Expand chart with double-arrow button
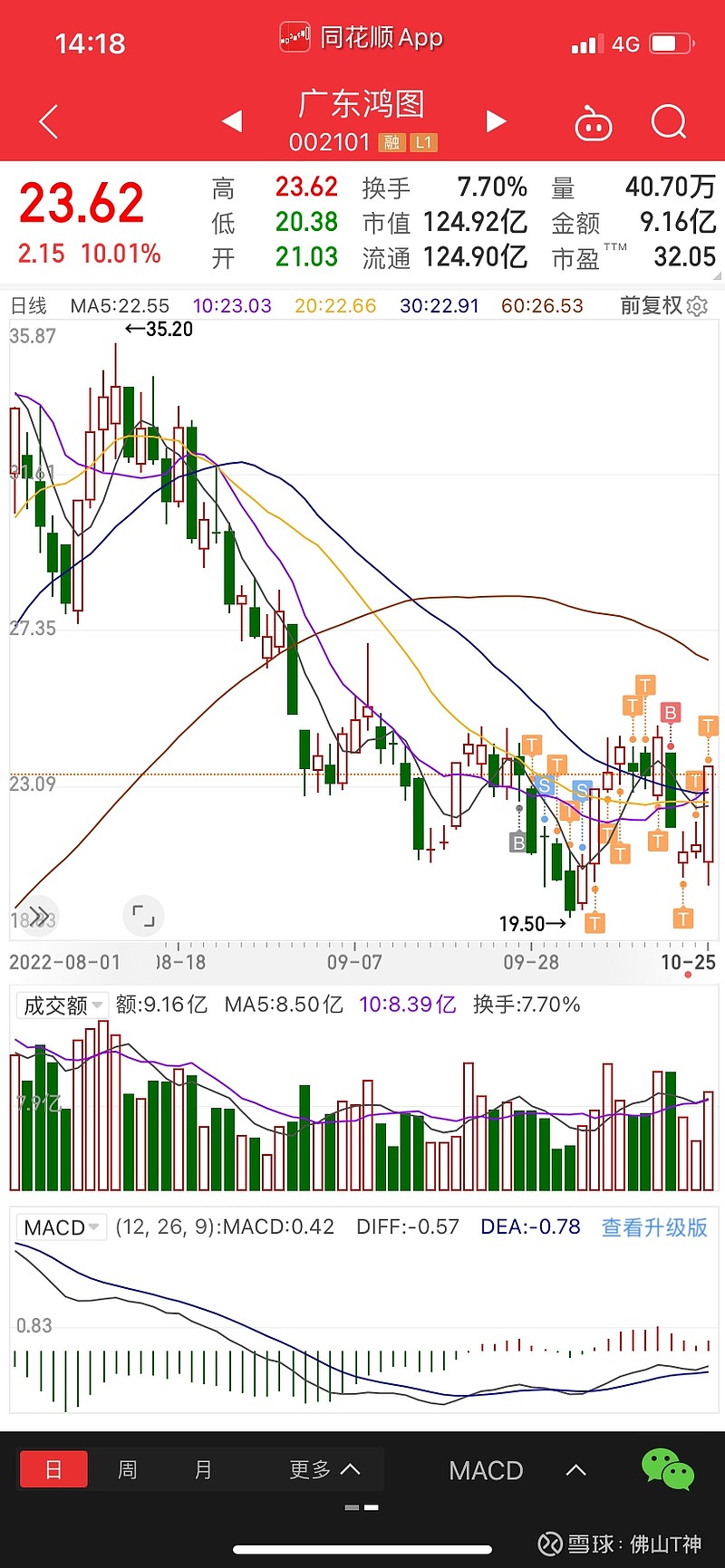The width and height of the screenshot is (725, 1568). [38, 916]
